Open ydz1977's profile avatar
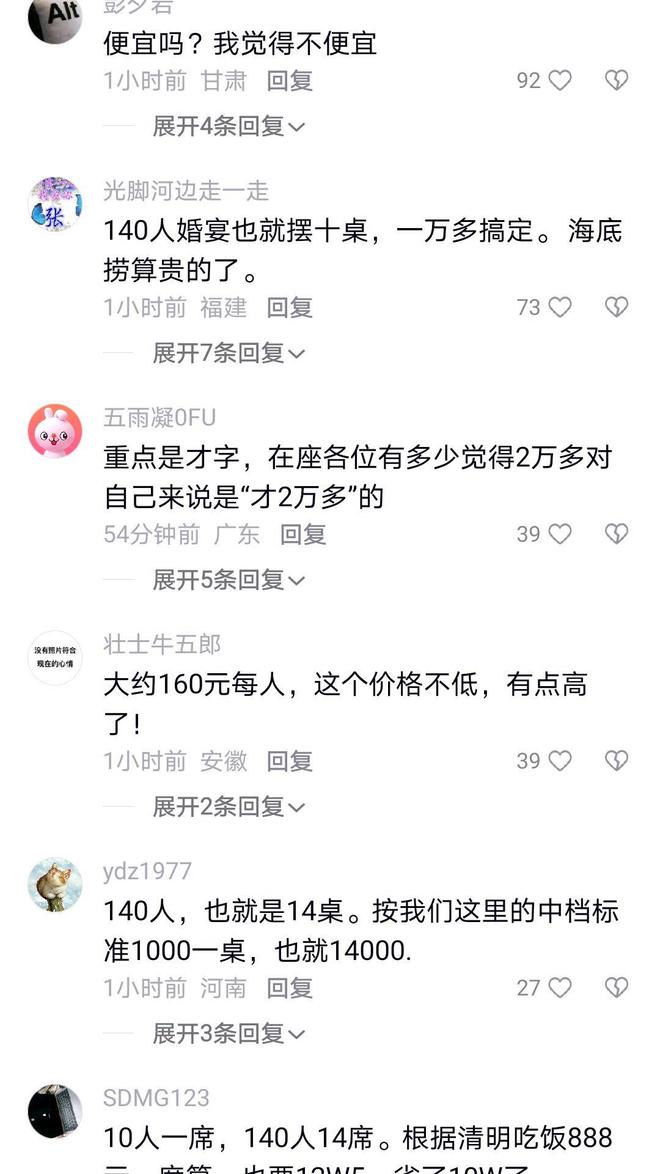Viewport: 660px width, 1174px height. [55, 884]
